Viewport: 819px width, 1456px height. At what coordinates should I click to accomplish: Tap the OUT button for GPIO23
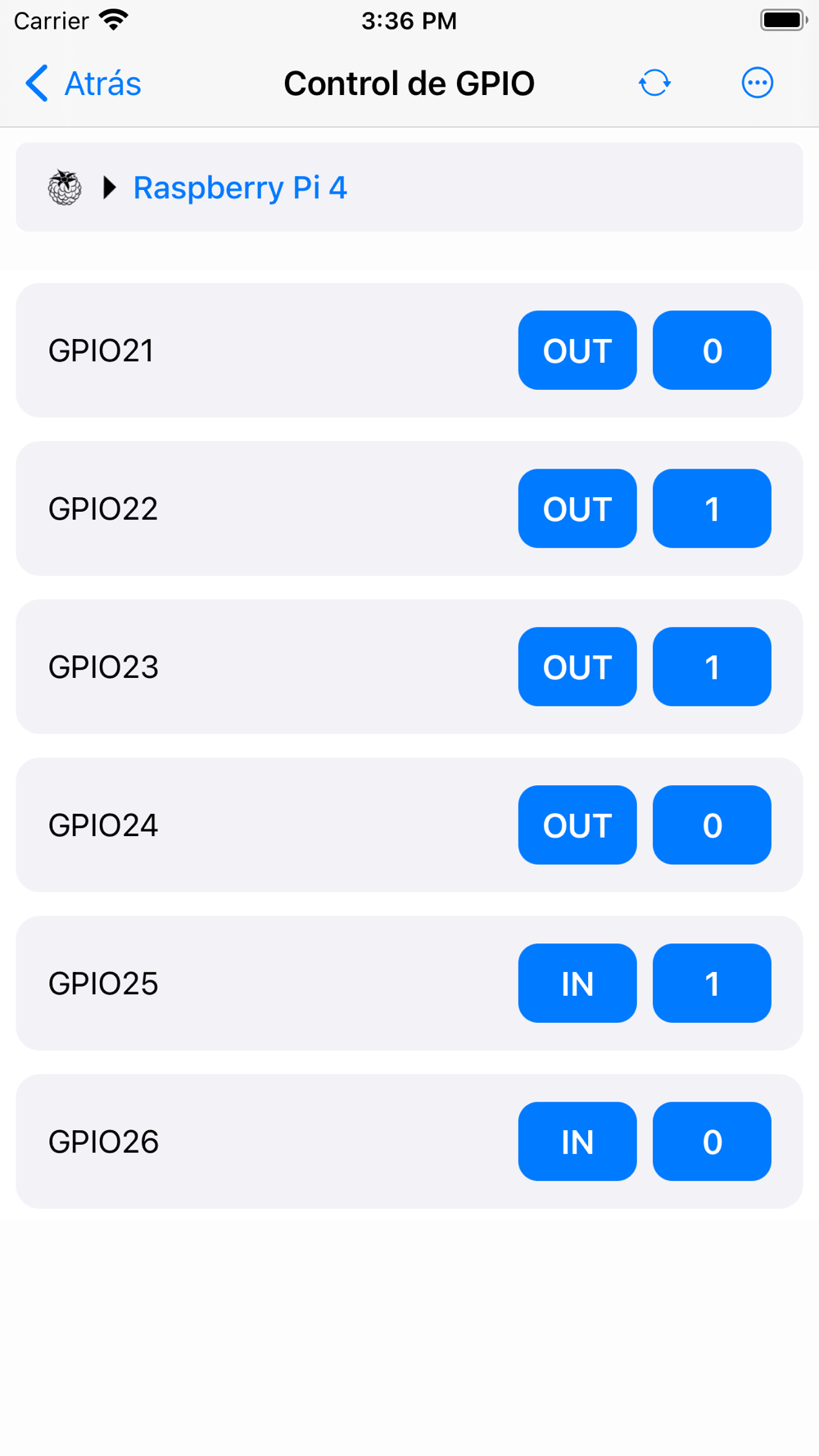[x=577, y=667]
